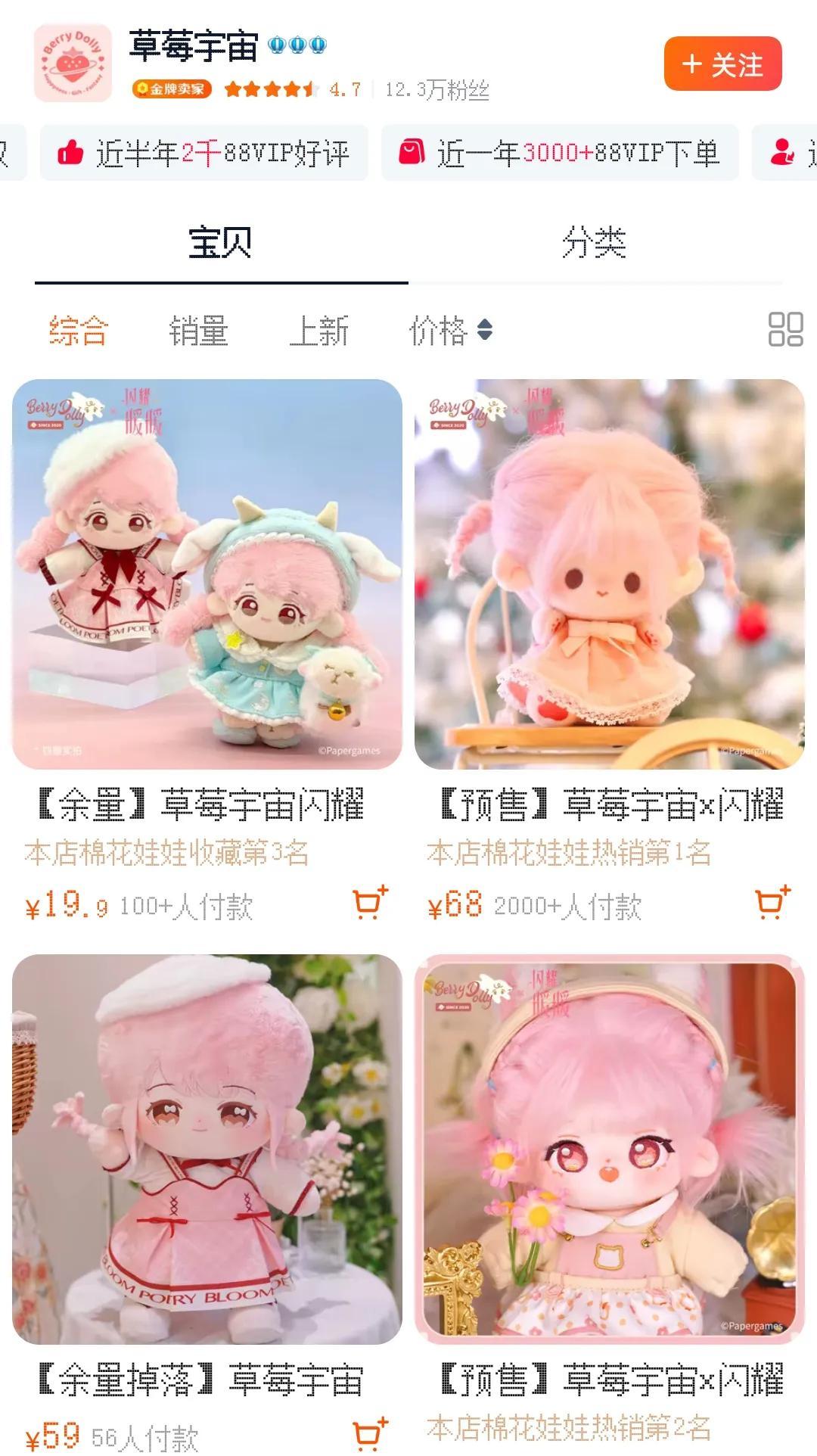Open the ¥59 【余量掉落】草莓宇宙 doll product
This screenshot has width=817, height=1456.
(207, 1149)
